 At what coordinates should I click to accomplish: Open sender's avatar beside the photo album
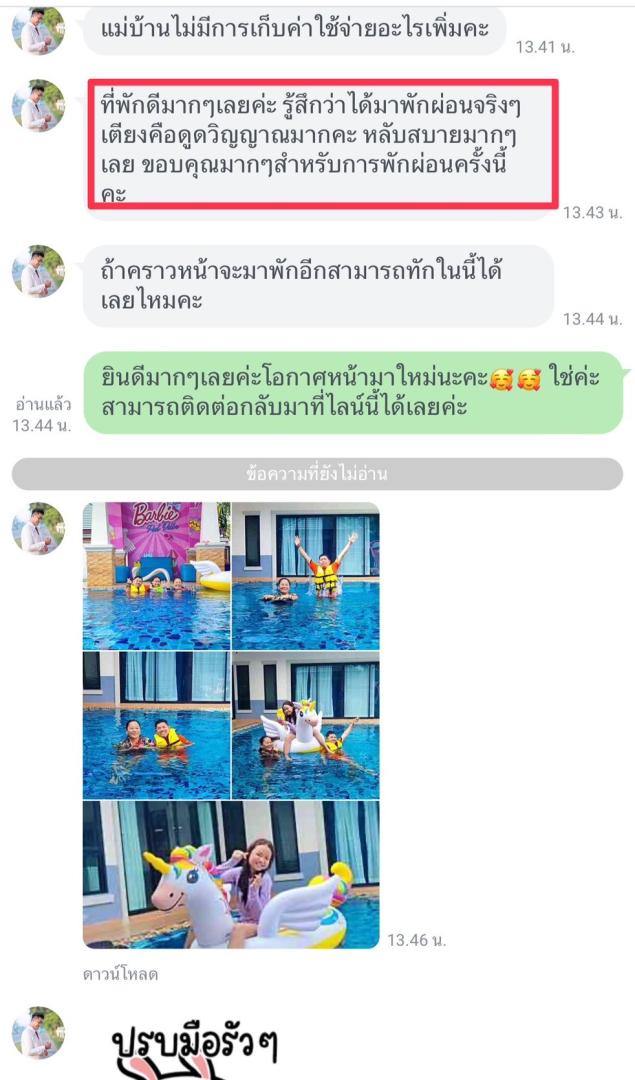(38, 529)
